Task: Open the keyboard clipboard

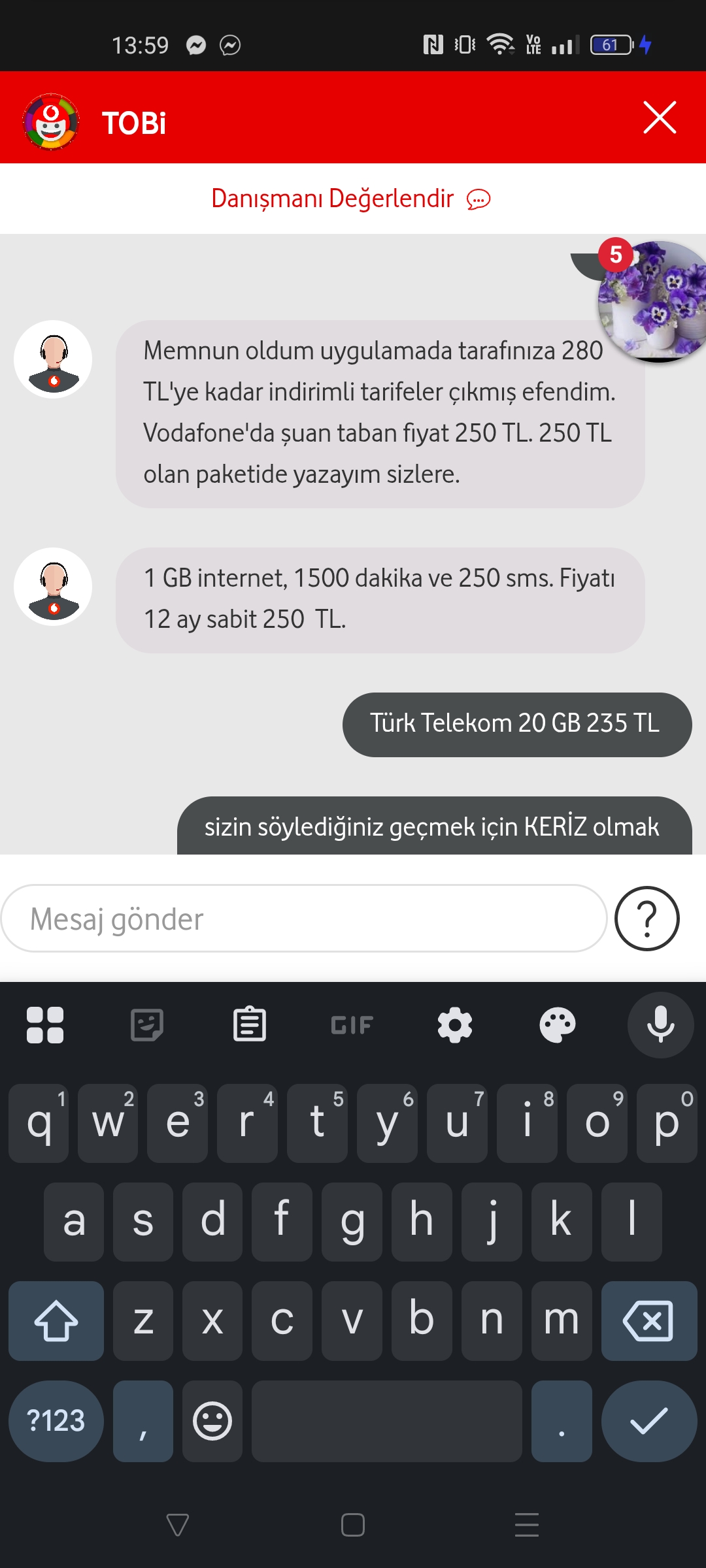Action: tap(250, 1024)
